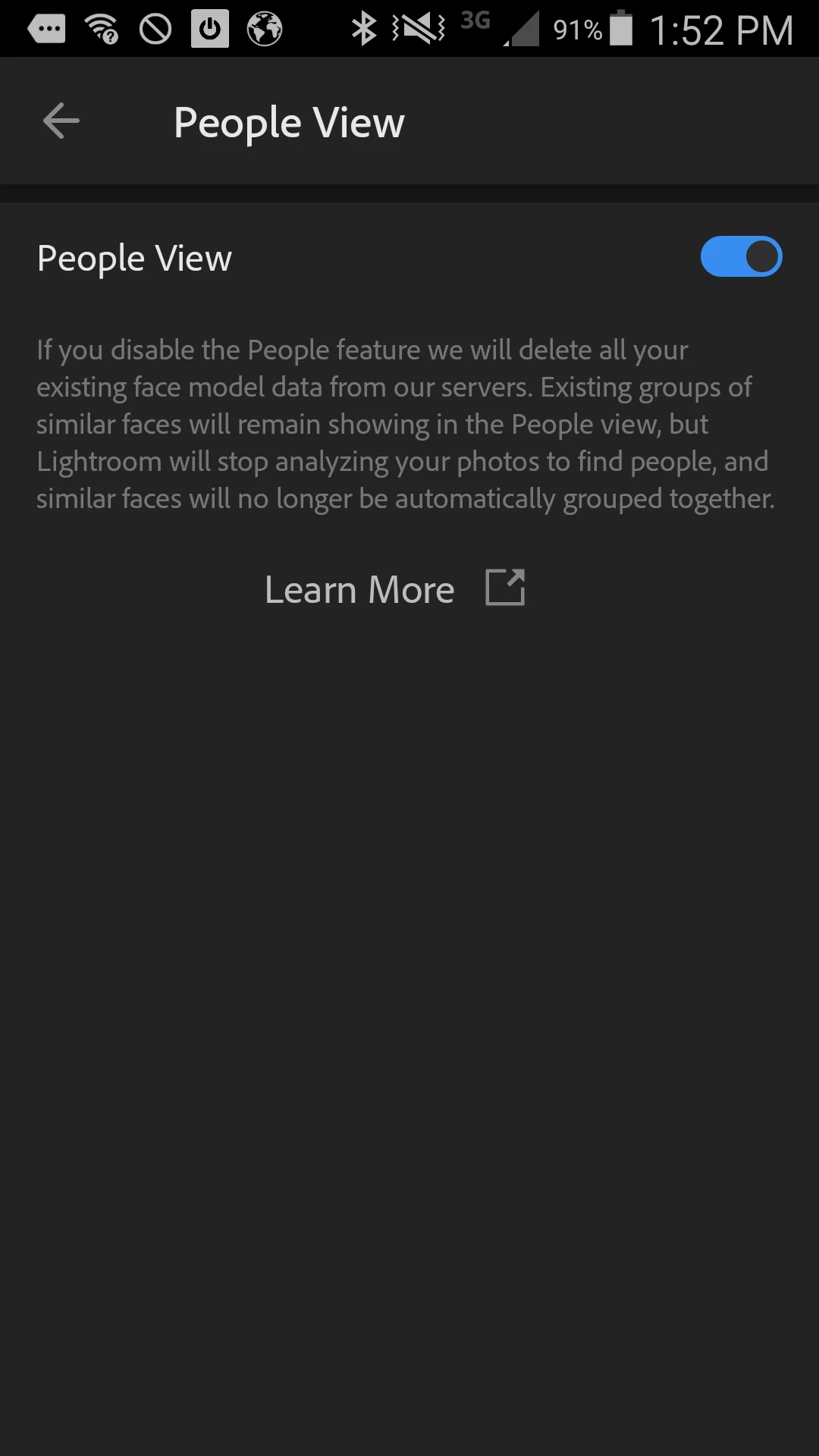The image size is (819, 1456).
Task: Open the Learn More link
Action: point(394,589)
